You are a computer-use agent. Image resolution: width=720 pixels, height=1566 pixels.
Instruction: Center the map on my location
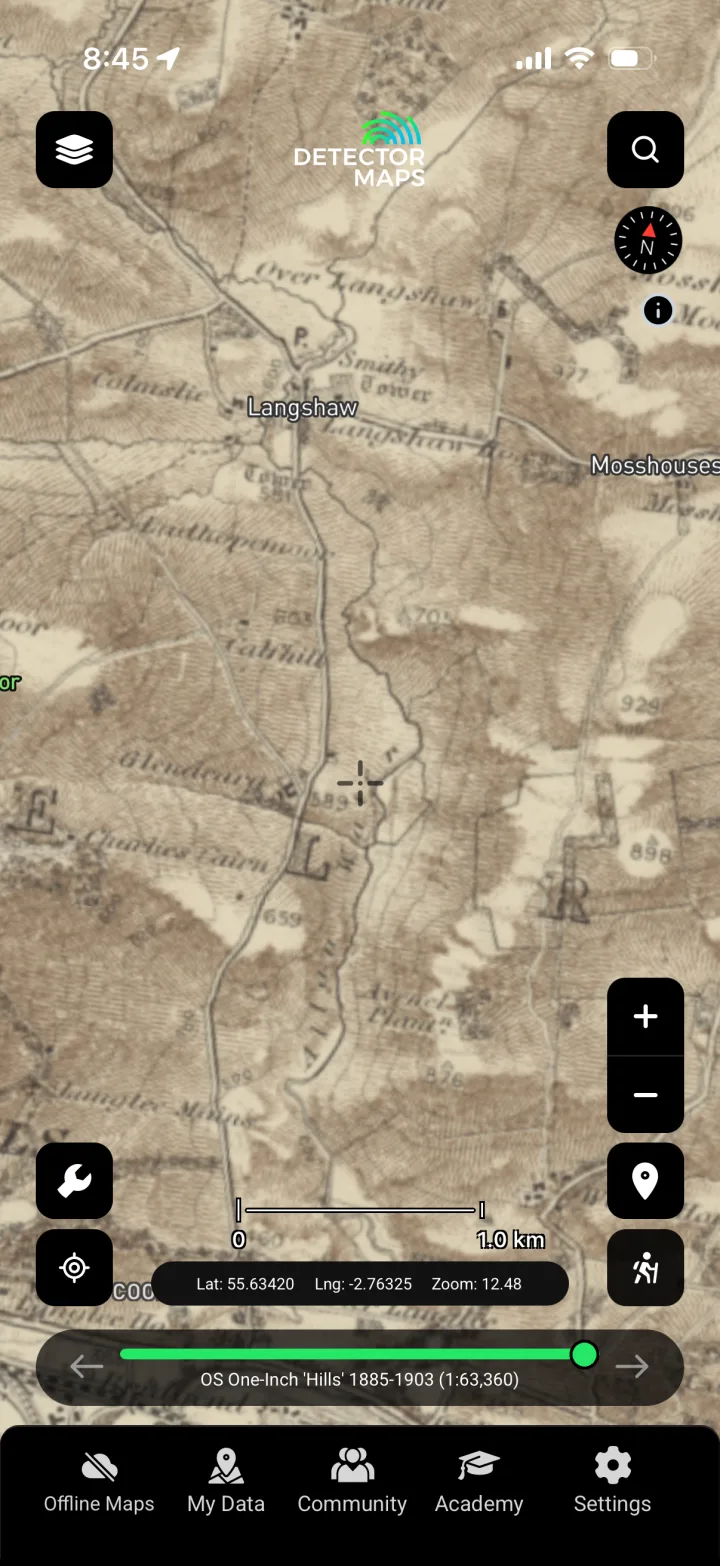tap(74, 1268)
